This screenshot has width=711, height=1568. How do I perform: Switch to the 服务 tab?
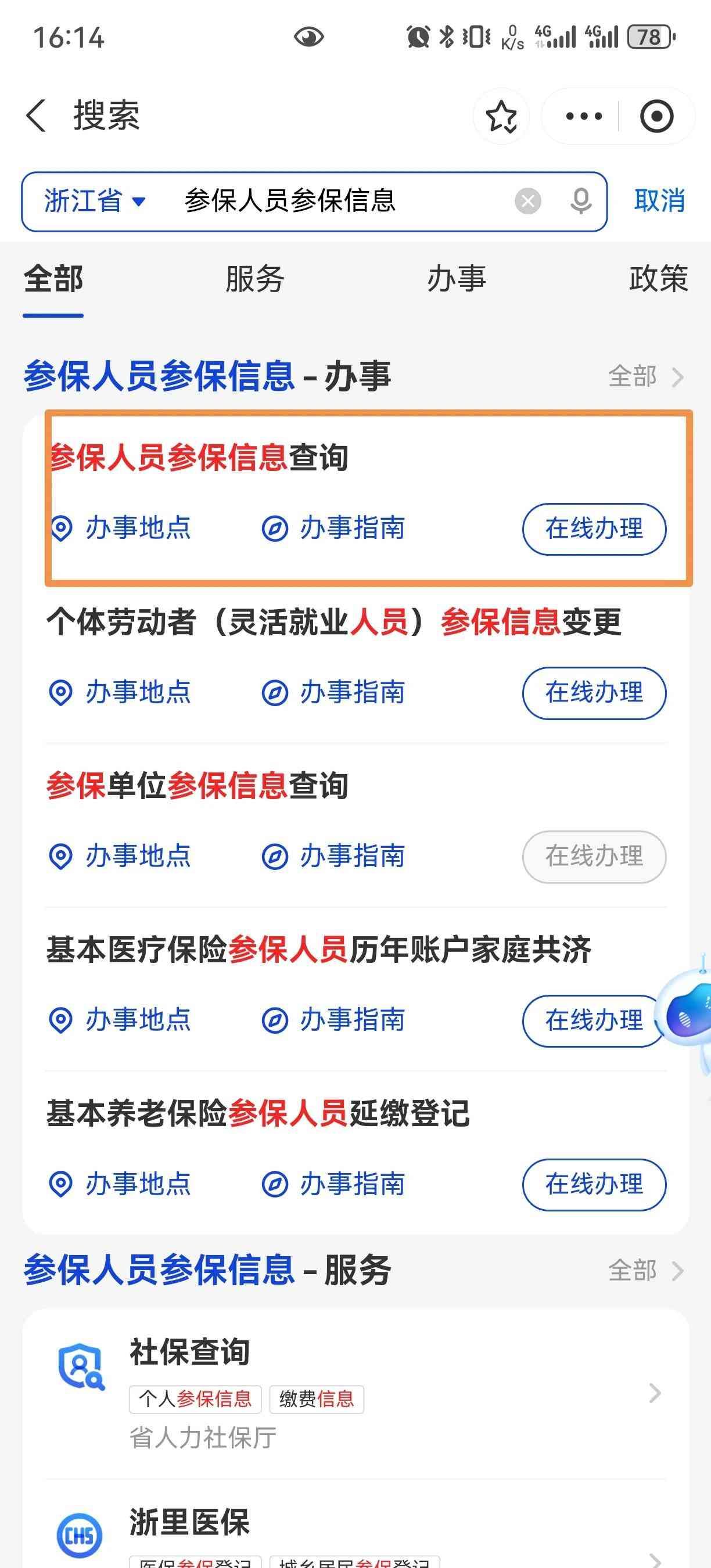click(254, 279)
